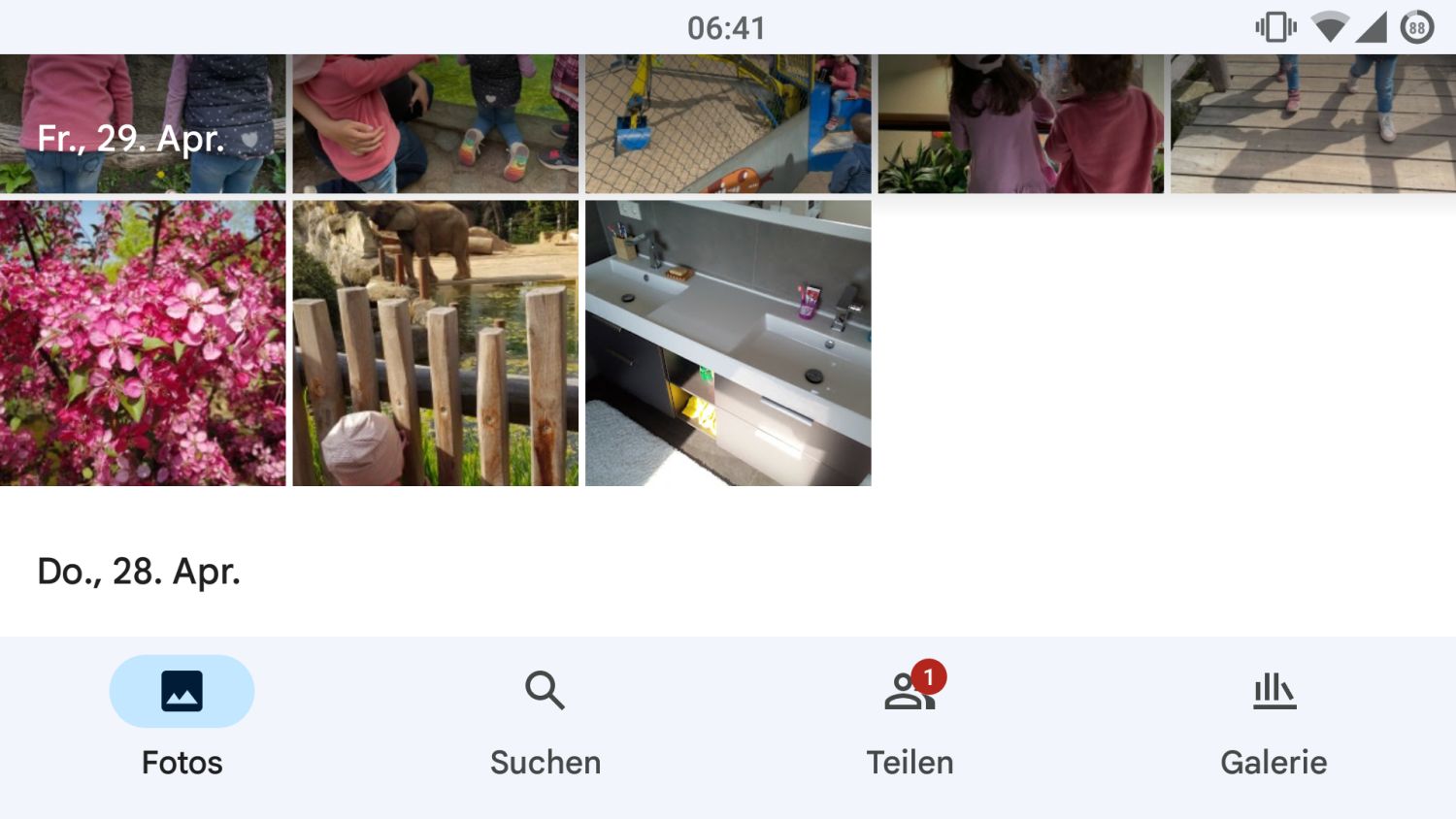
Task: Open photo of two girls near plants
Action: pyautogui.click(x=1020, y=123)
